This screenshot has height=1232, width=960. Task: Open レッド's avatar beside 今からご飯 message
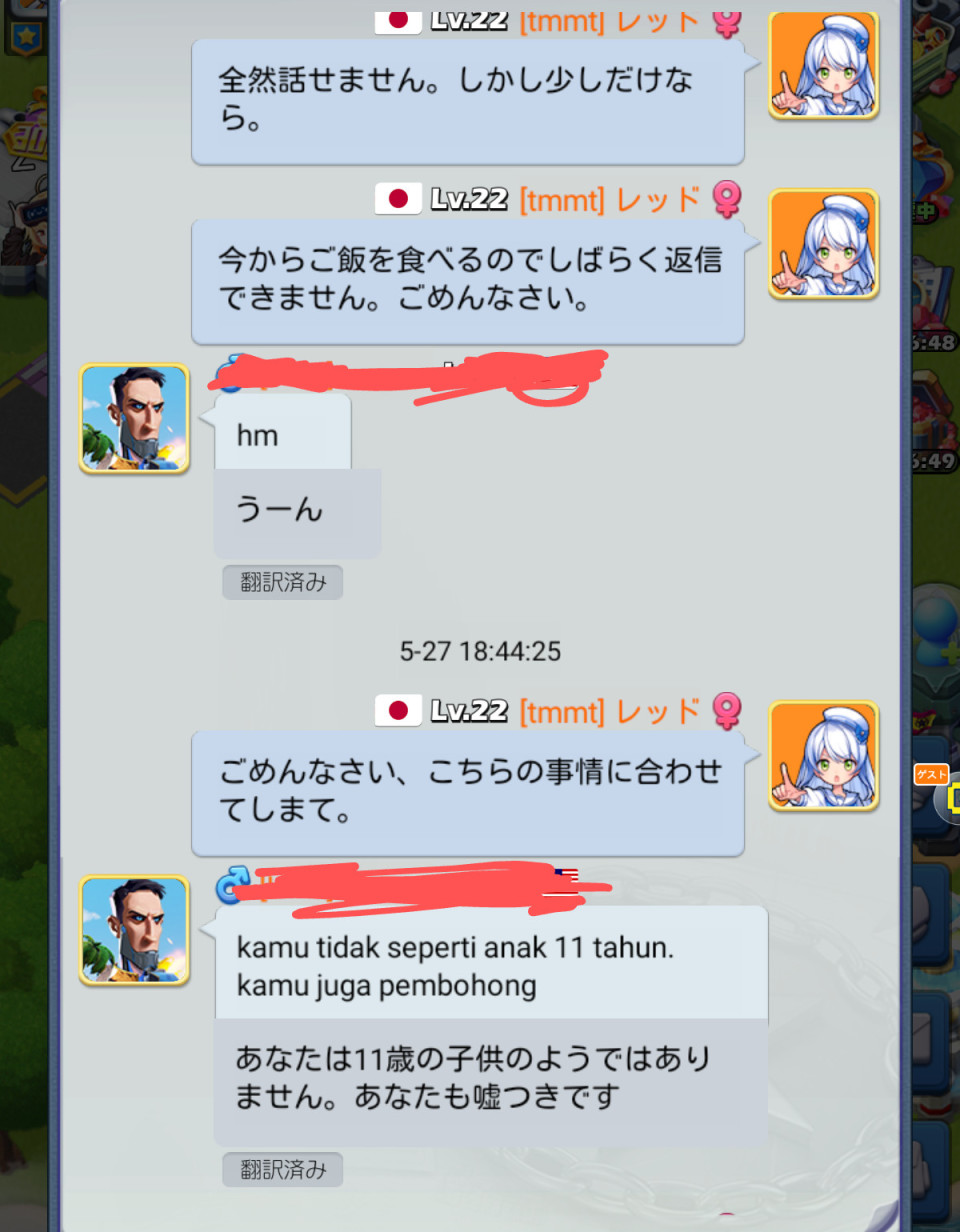click(823, 244)
